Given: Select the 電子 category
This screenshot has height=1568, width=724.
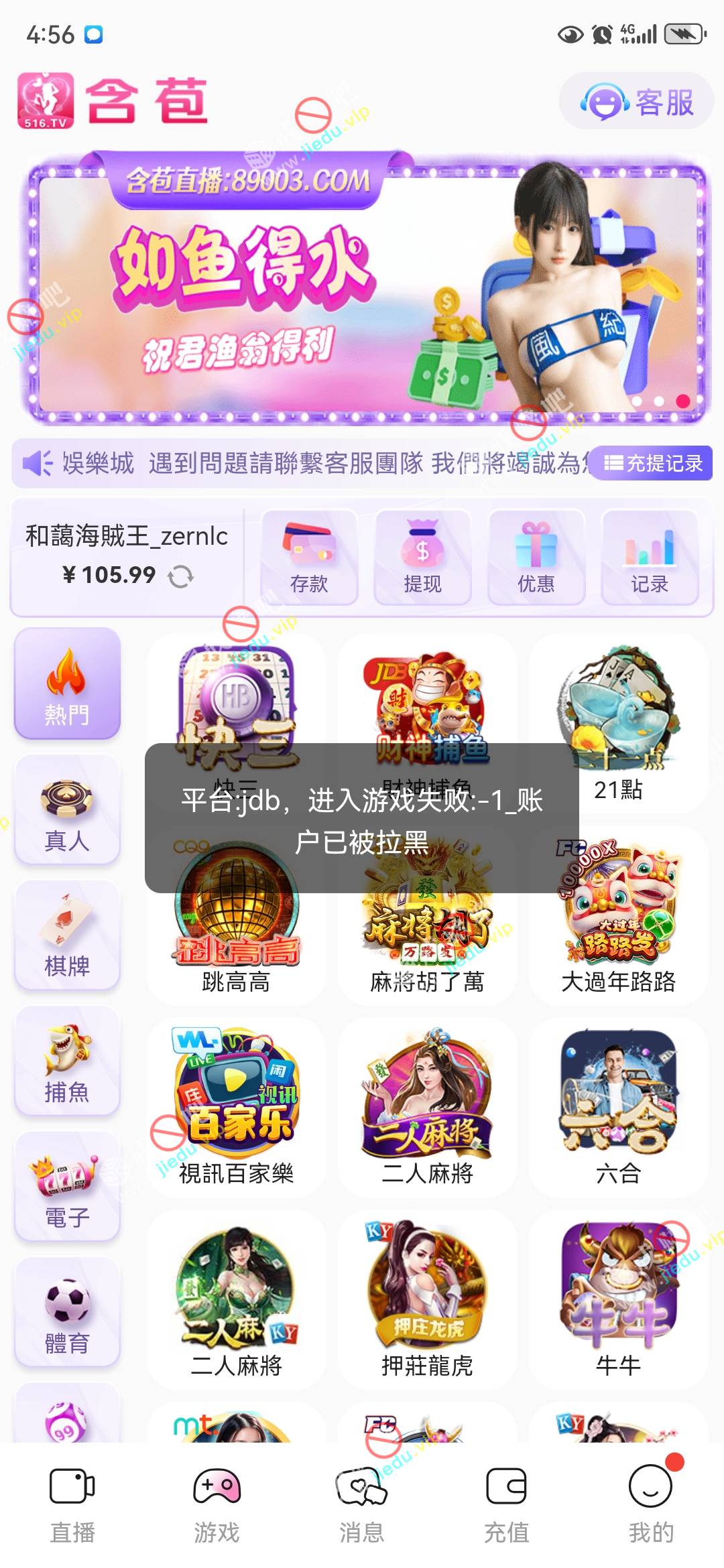Looking at the screenshot, I should 67,1186.
